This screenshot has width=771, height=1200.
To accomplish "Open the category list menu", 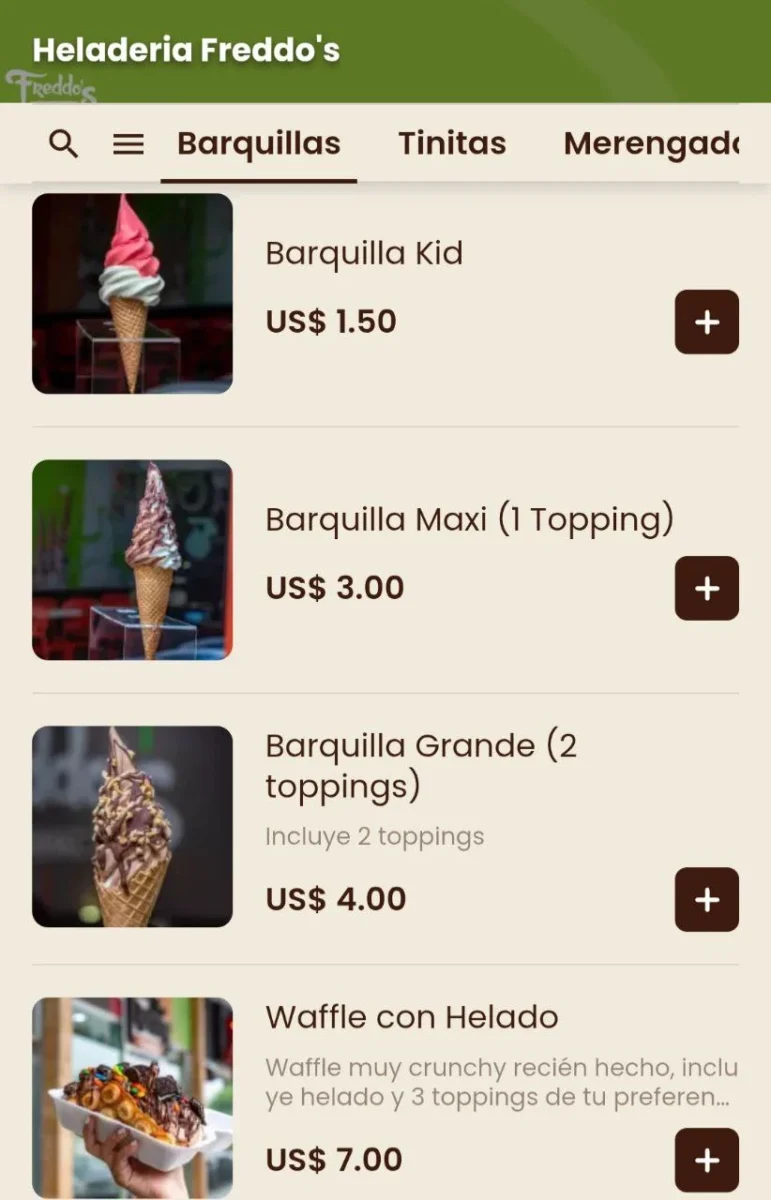I will (128, 144).
